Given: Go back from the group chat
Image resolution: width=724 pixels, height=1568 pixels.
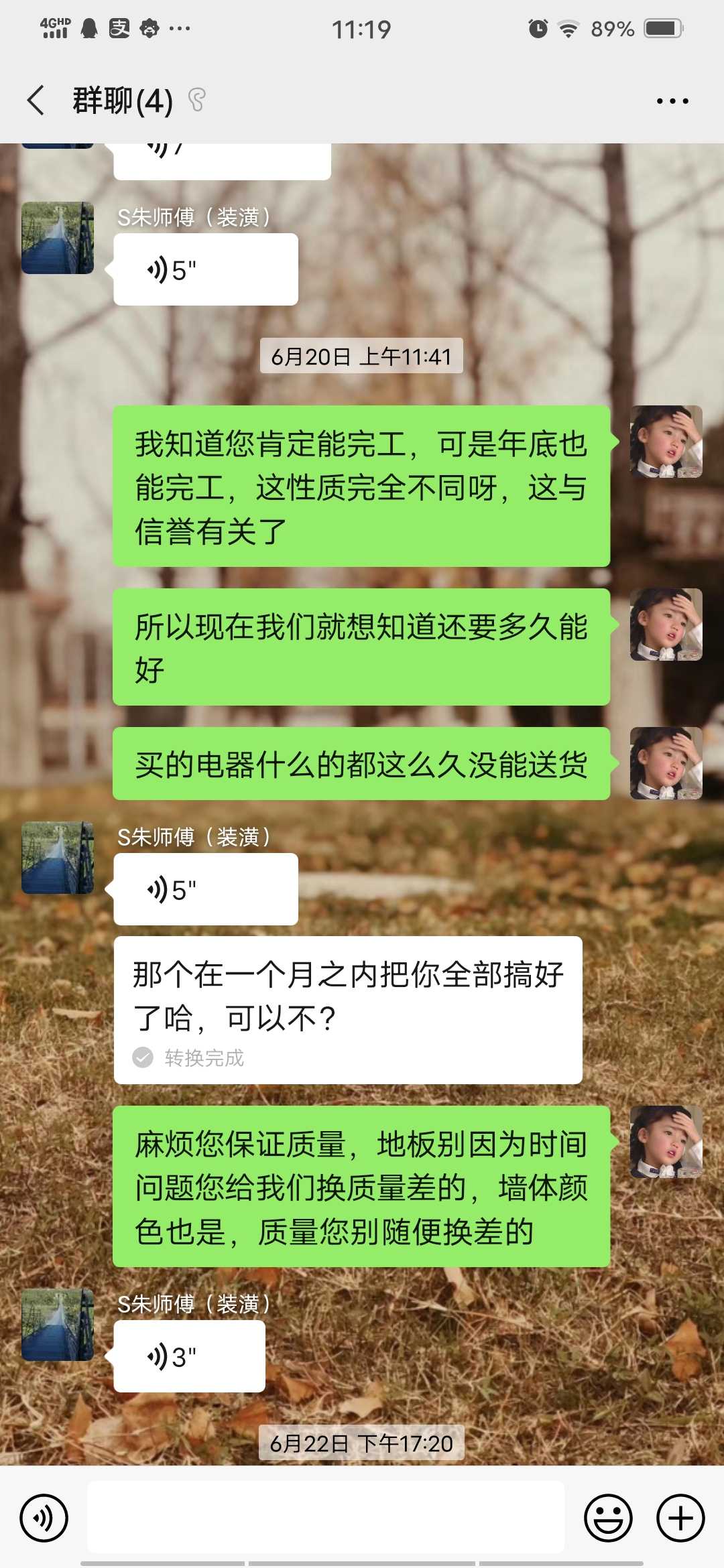Looking at the screenshot, I should pos(36,101).
